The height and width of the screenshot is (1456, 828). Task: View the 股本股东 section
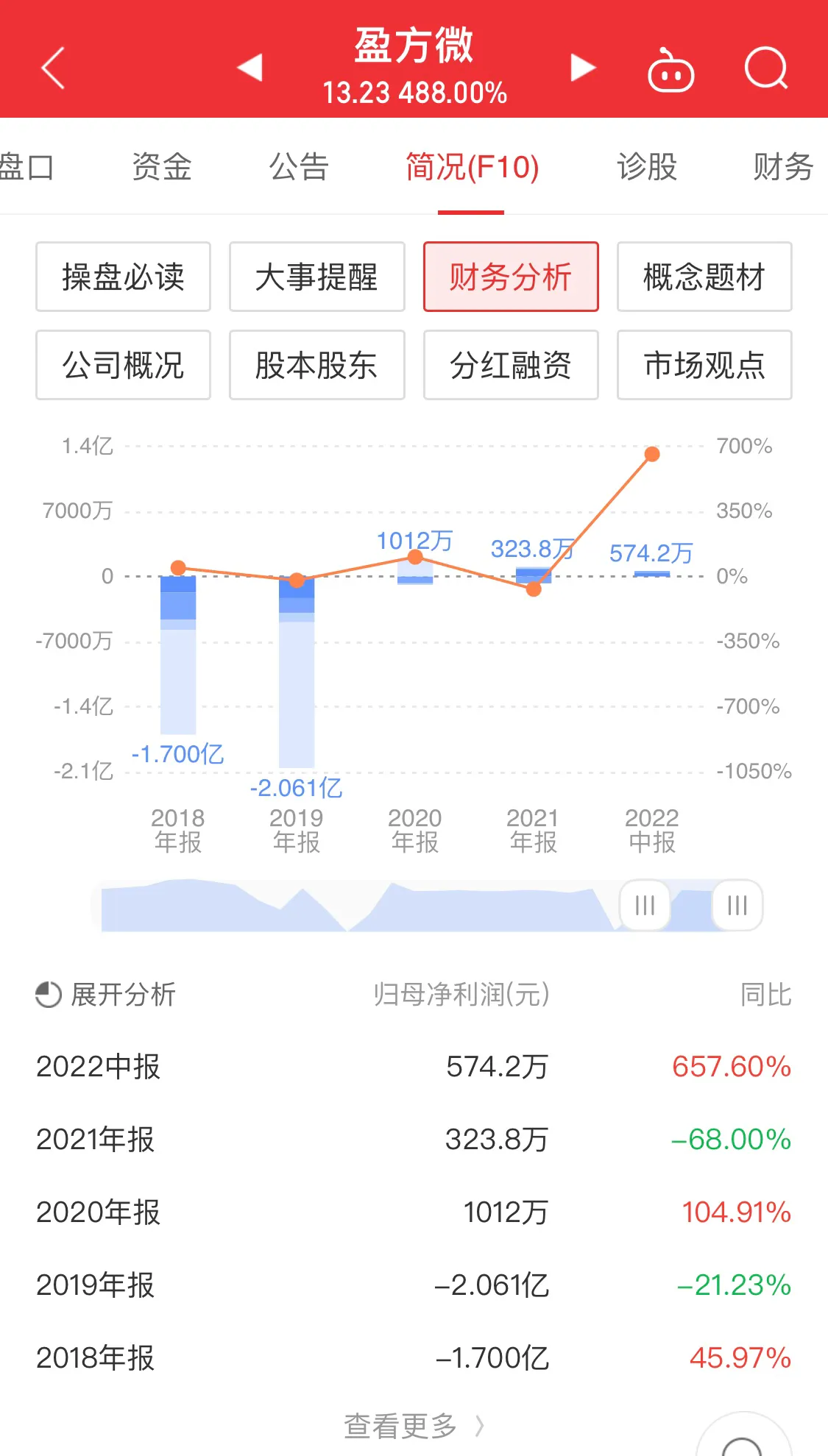point(316,365)
